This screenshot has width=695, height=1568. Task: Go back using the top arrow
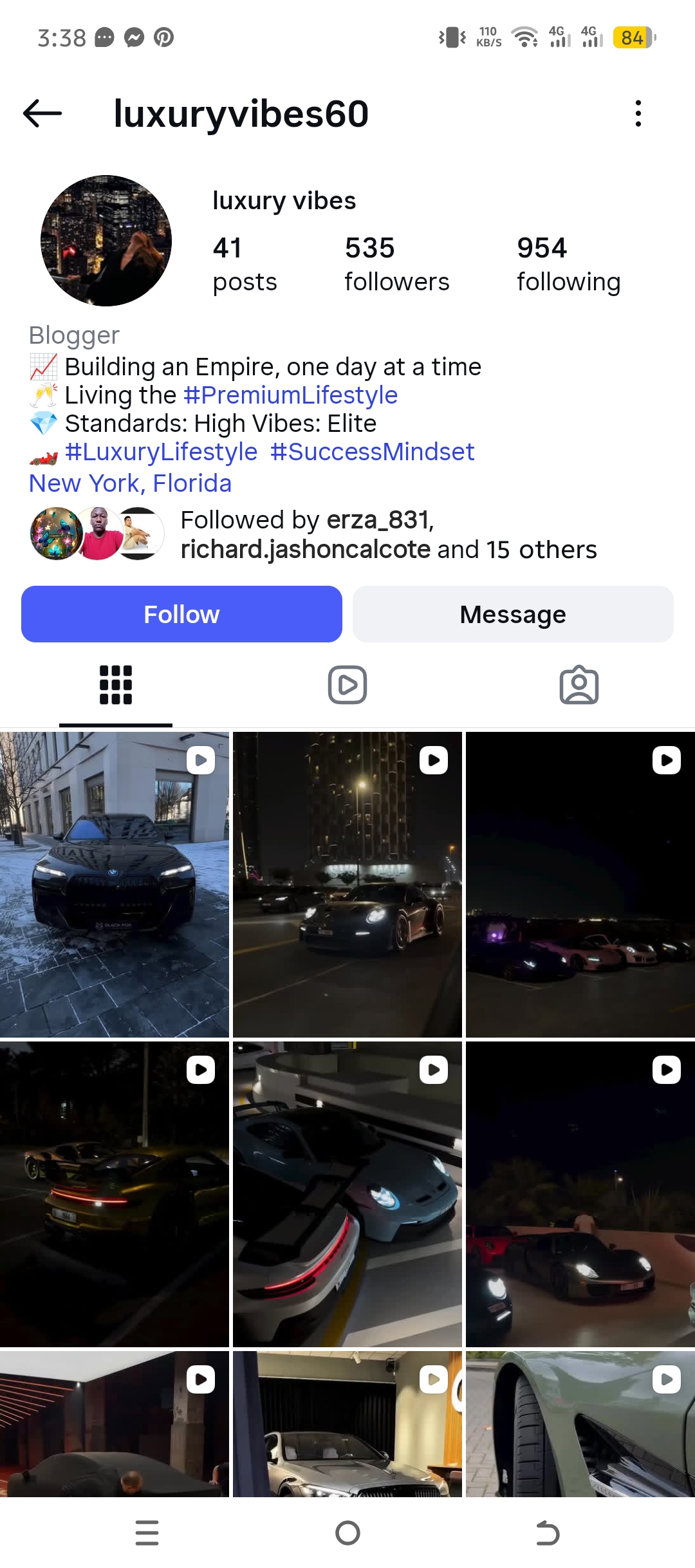pos(42,113)
